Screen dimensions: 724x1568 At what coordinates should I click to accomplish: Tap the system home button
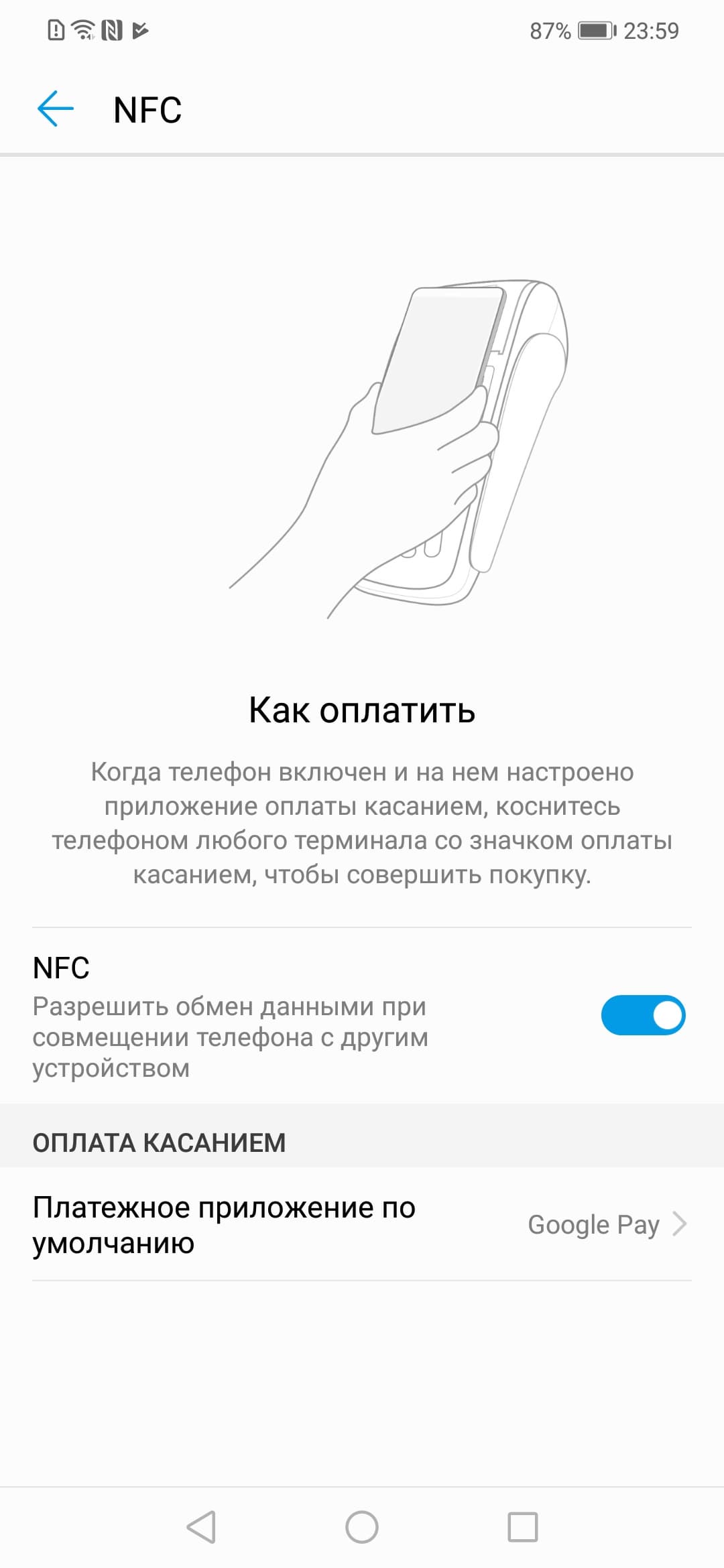[x=362, y=1528]
